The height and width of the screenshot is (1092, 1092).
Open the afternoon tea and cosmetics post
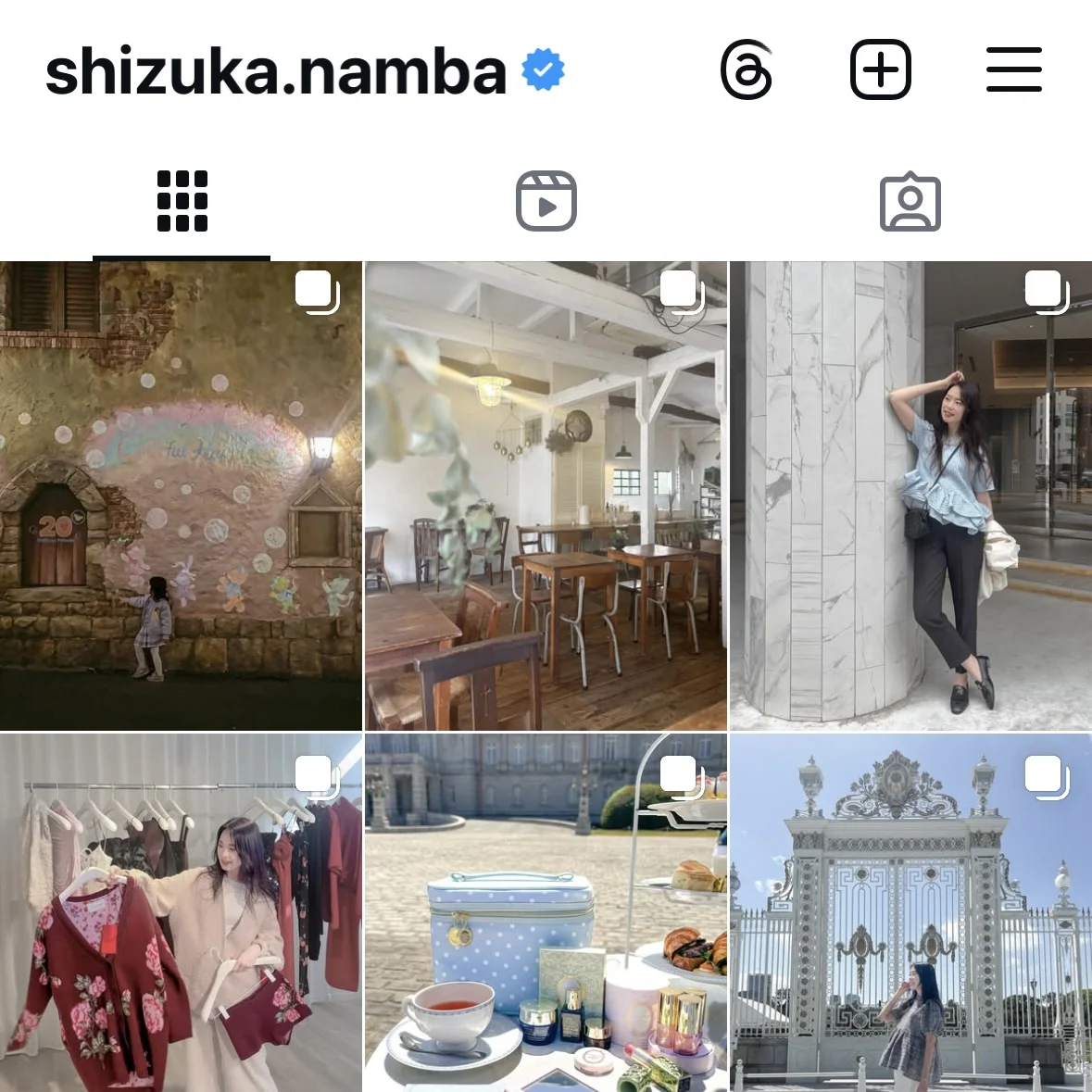[546, 912]
